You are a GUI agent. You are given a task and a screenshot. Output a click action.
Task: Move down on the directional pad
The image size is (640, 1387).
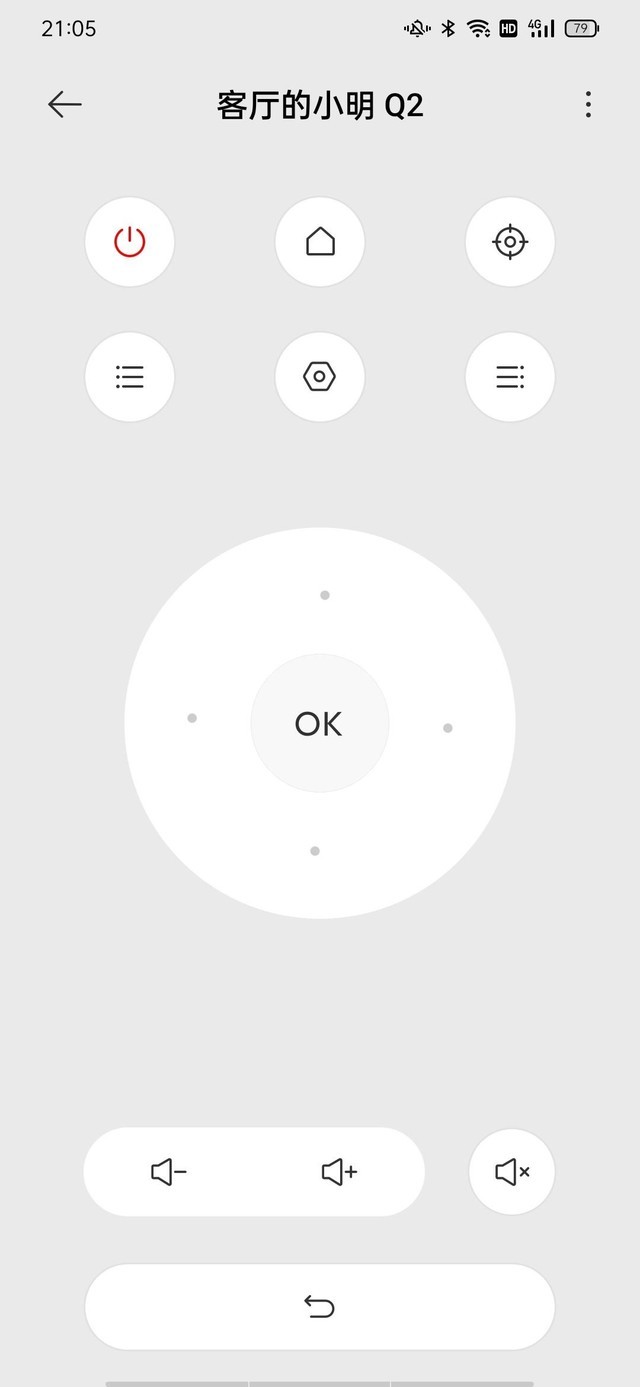click(x=315, y=851)
